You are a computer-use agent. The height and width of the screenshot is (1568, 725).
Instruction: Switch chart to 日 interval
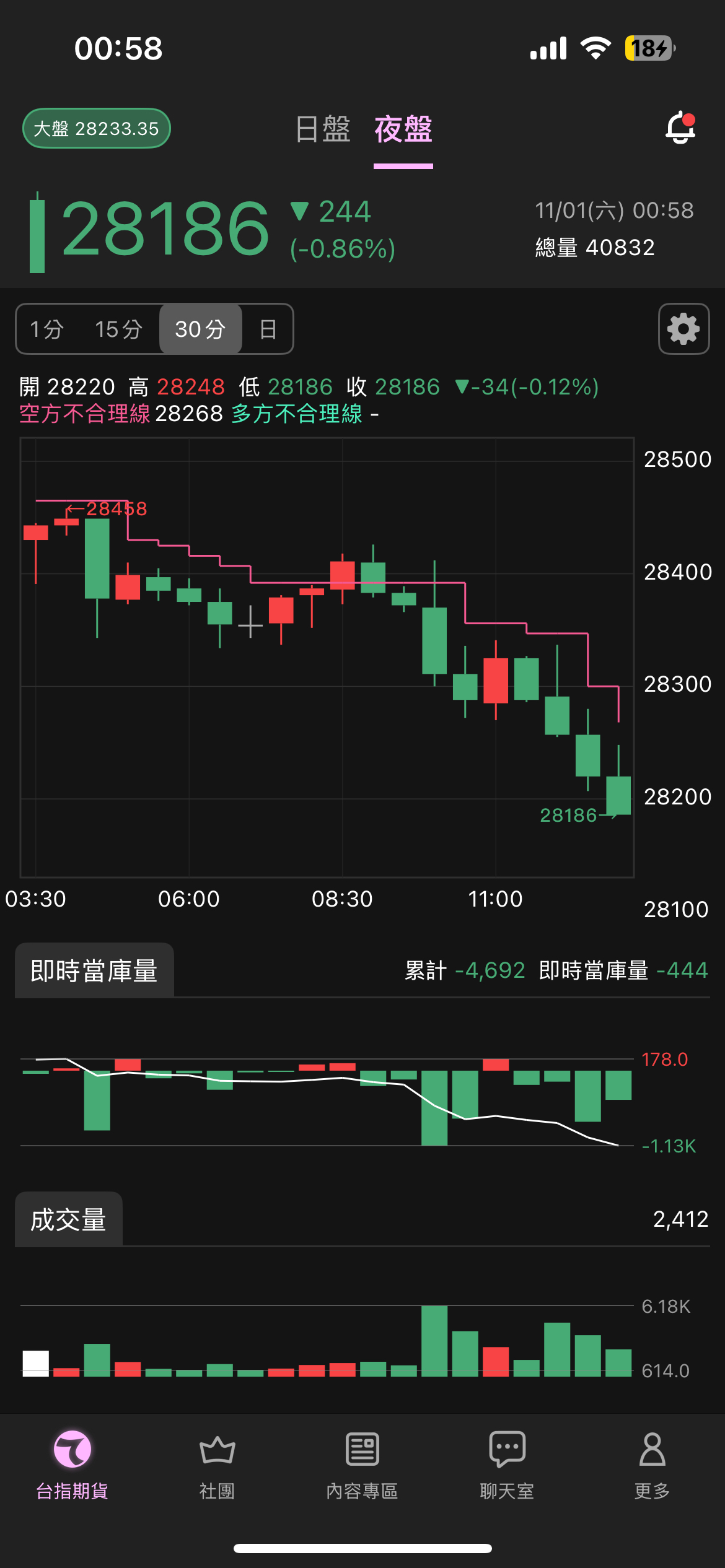tap(268, 329)
